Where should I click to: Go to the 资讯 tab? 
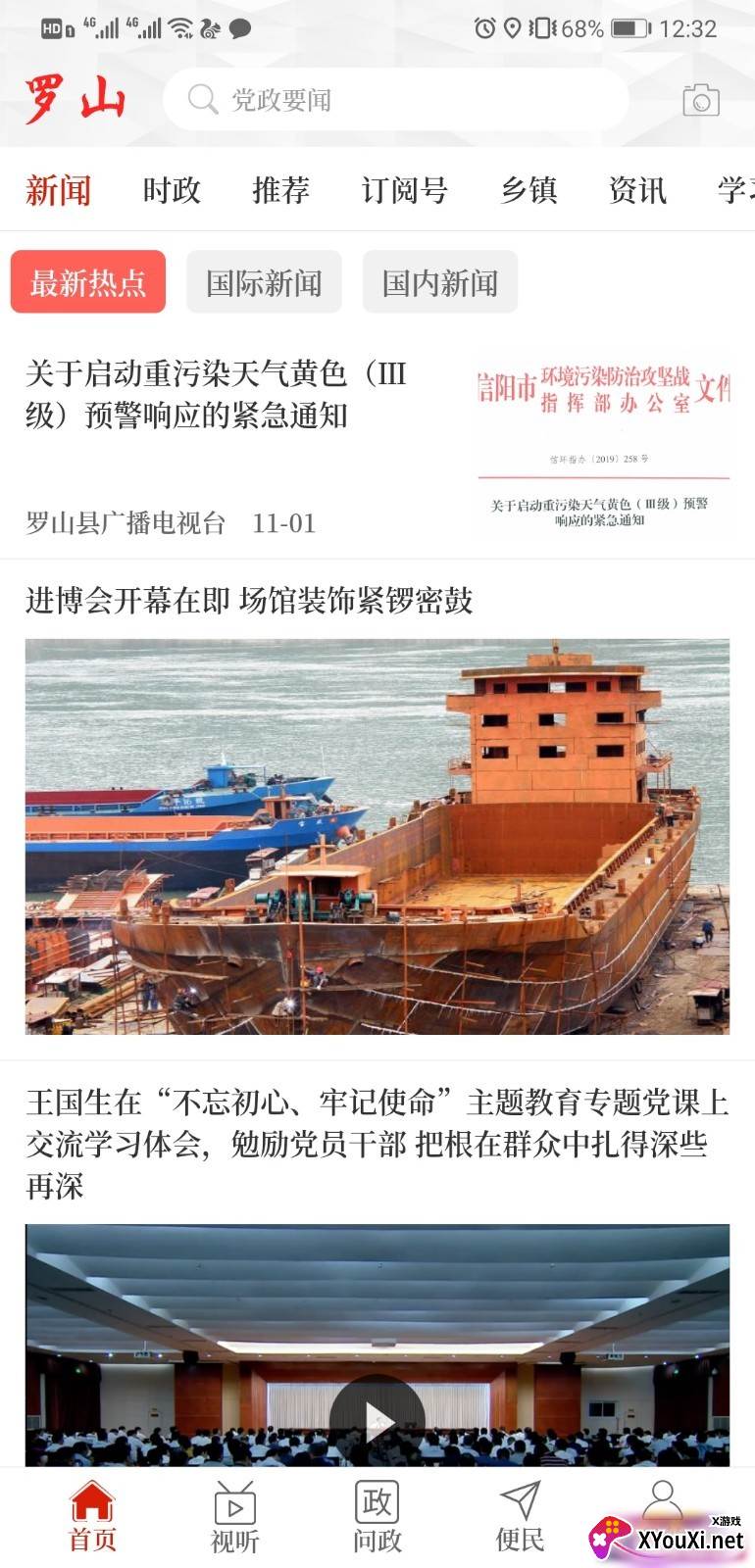click(638, 189)
